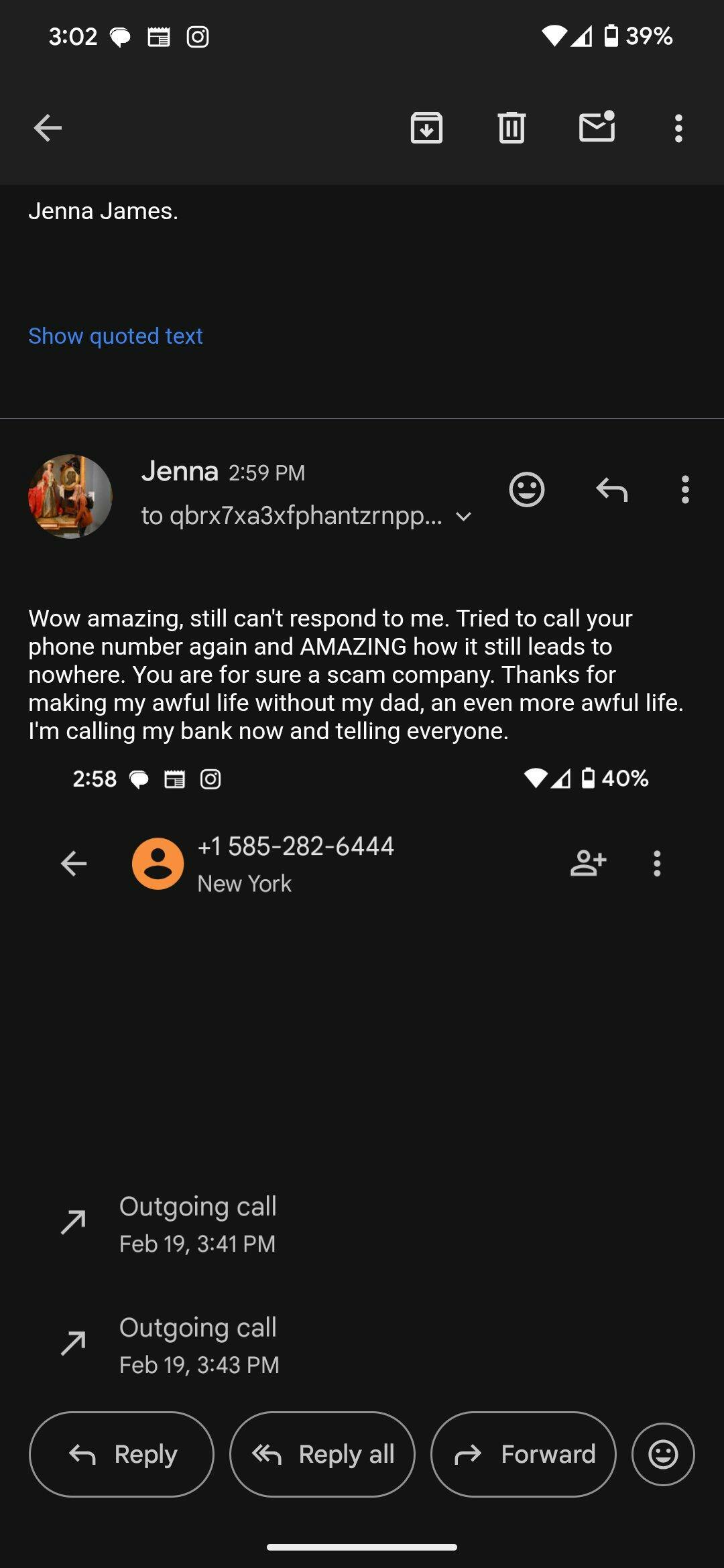Show quoted text in previous message
The width and height of the screenshot is (724, 1568).
(x=115, y=336)
